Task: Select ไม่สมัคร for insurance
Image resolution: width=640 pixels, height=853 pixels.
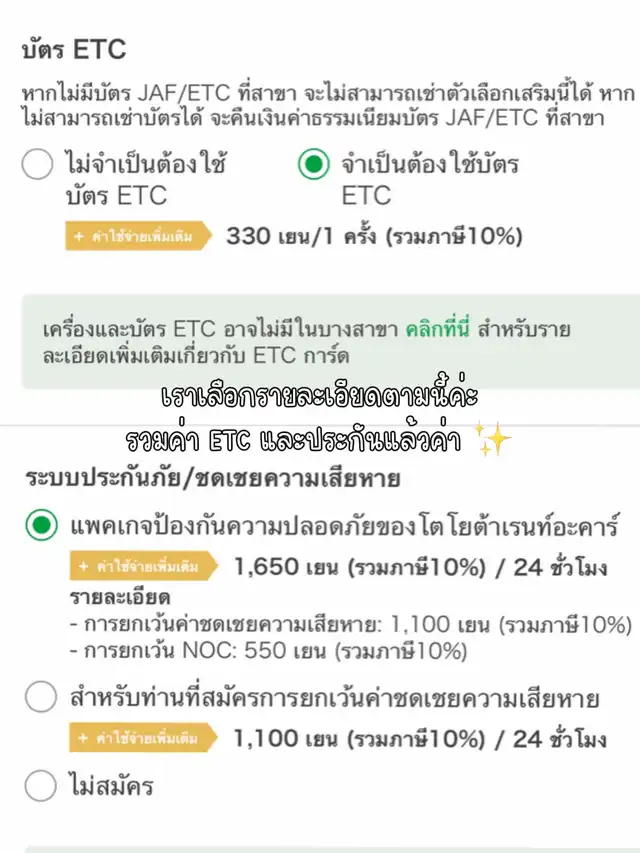Action: (41, 786)
